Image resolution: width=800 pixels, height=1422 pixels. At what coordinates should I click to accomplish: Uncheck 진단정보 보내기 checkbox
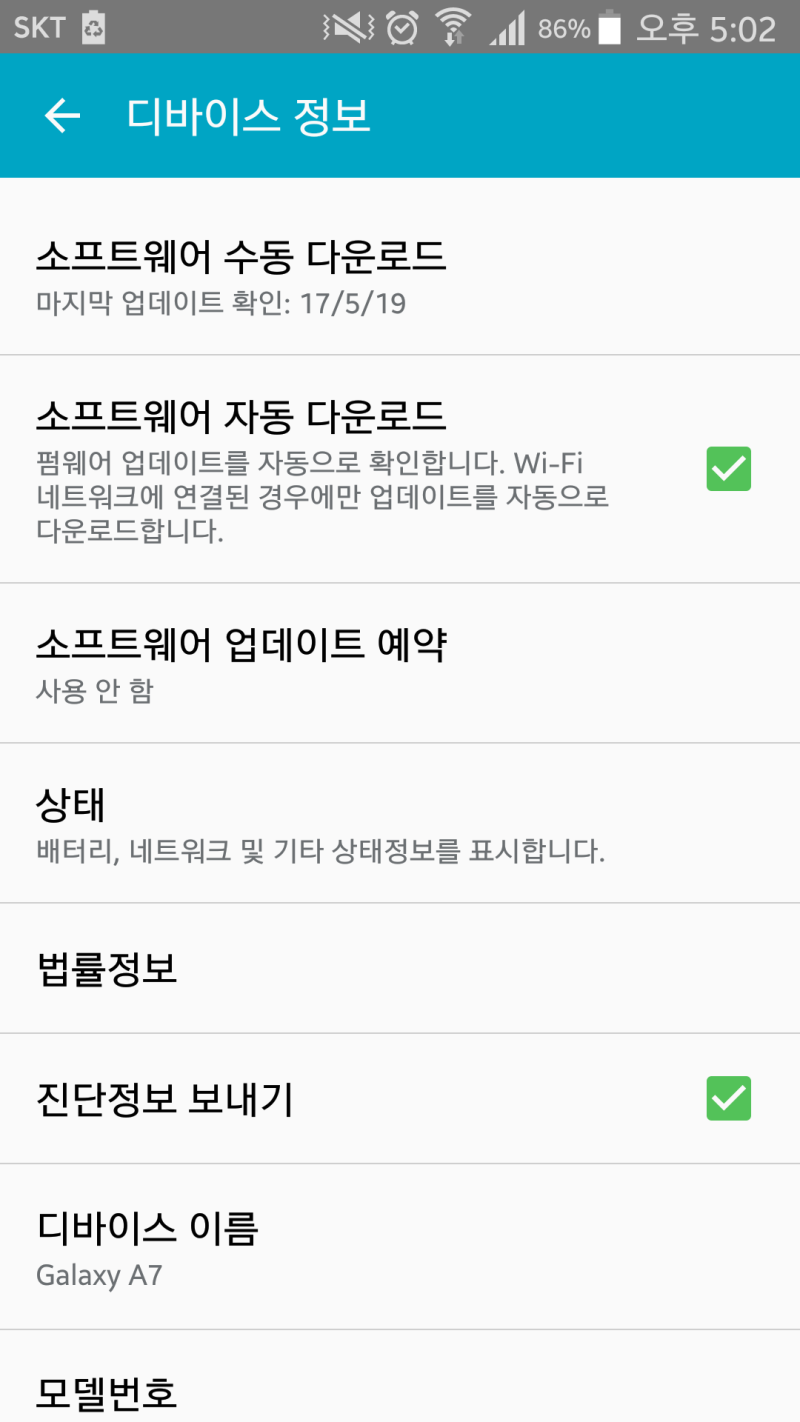728,1098
